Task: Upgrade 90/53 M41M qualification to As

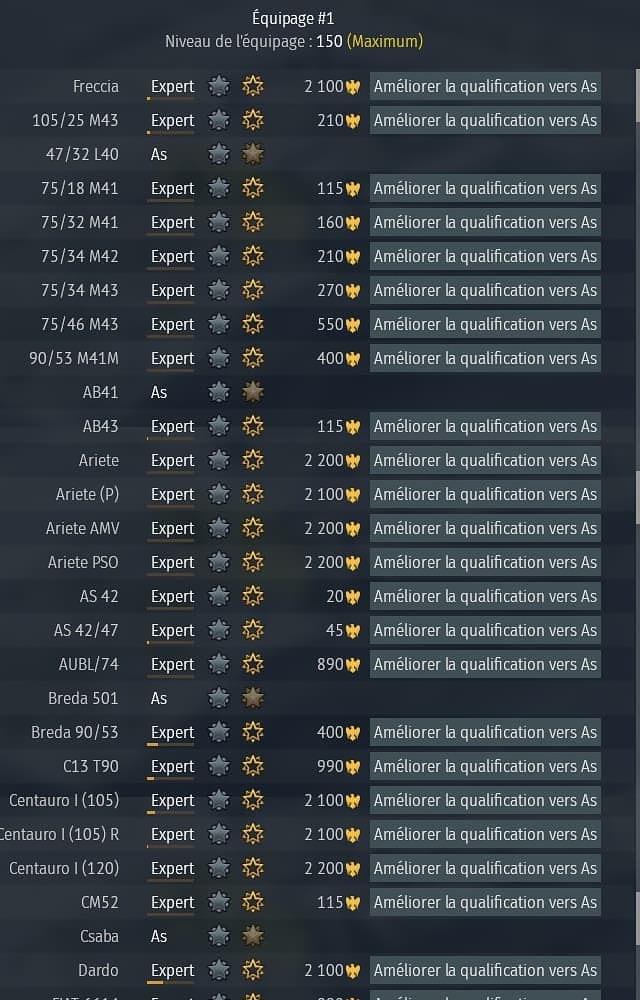Action: [485, 359]
